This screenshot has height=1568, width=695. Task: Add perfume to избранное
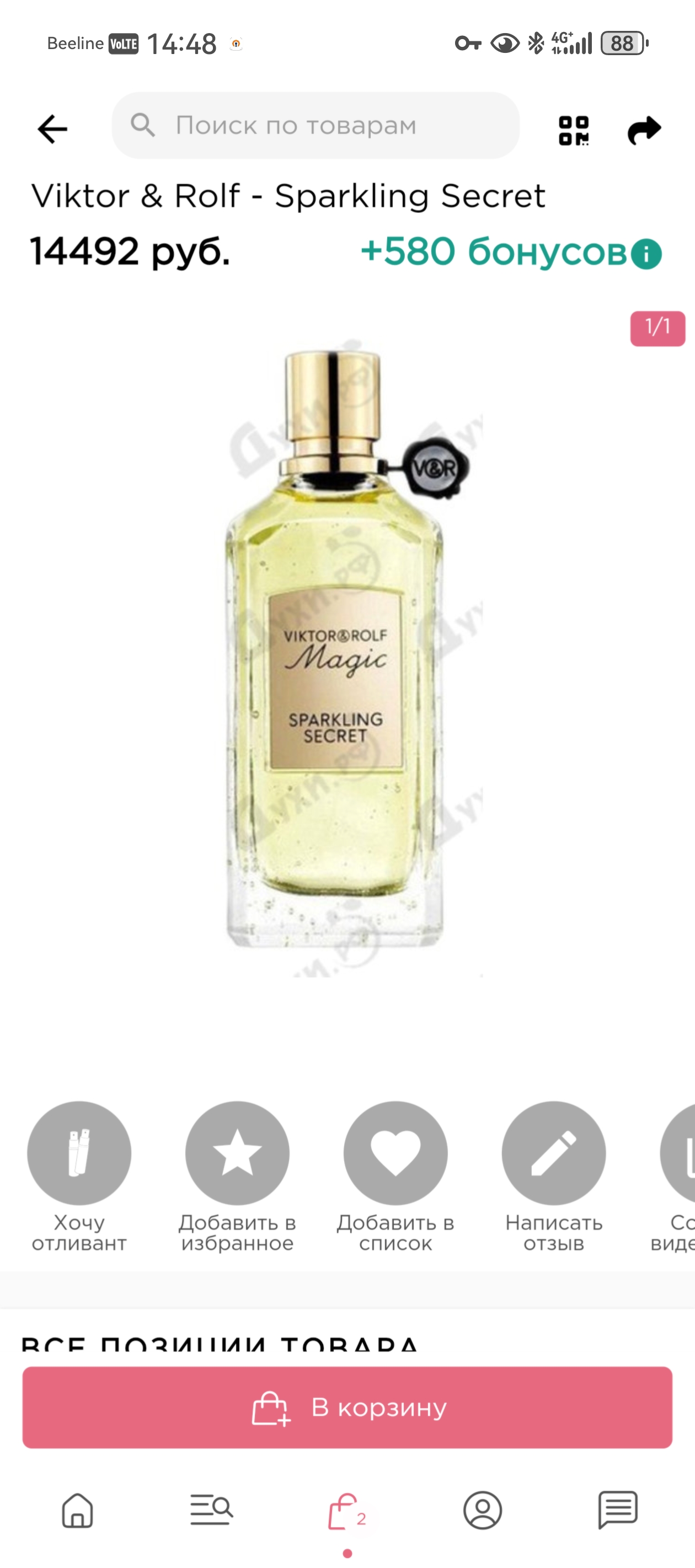(x=237, y=1153)
